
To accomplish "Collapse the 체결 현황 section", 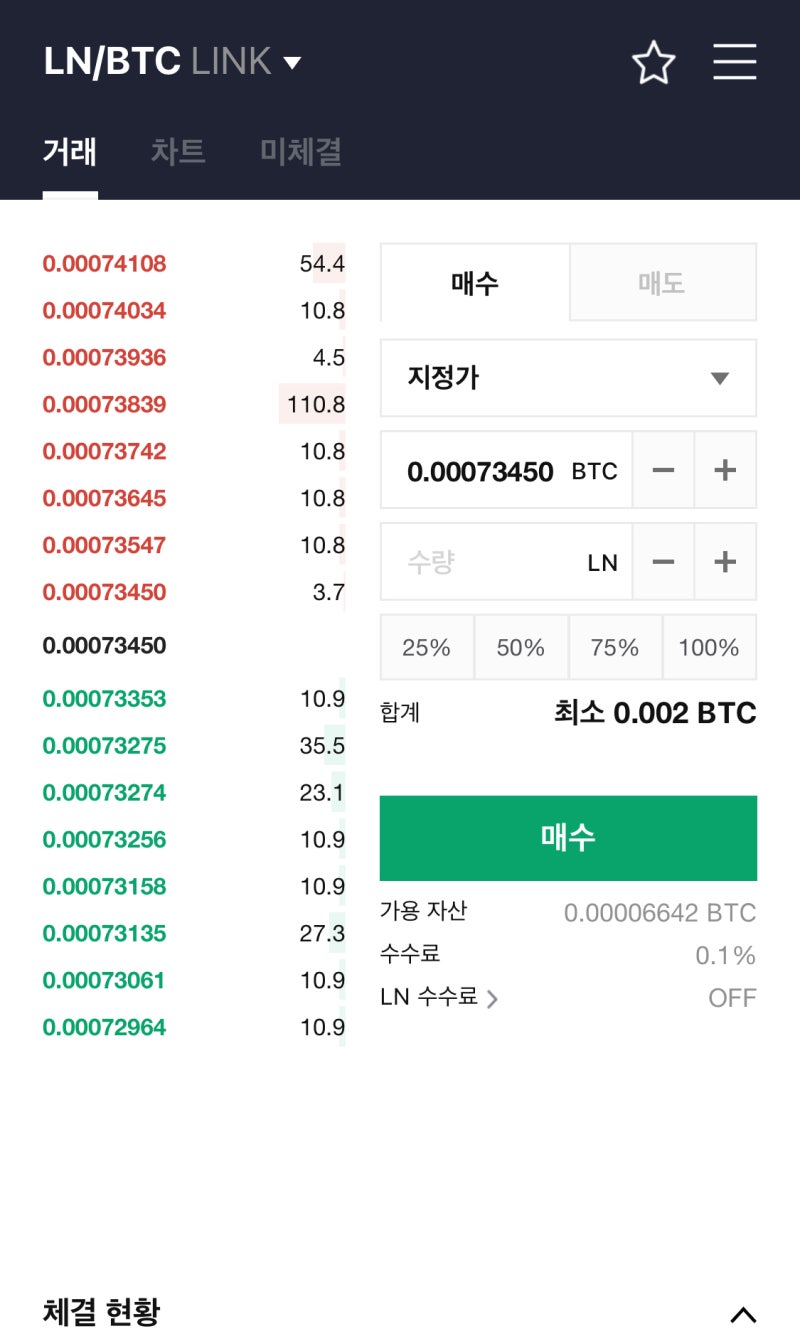I will pyautogui.click(x=742, y=1314).
